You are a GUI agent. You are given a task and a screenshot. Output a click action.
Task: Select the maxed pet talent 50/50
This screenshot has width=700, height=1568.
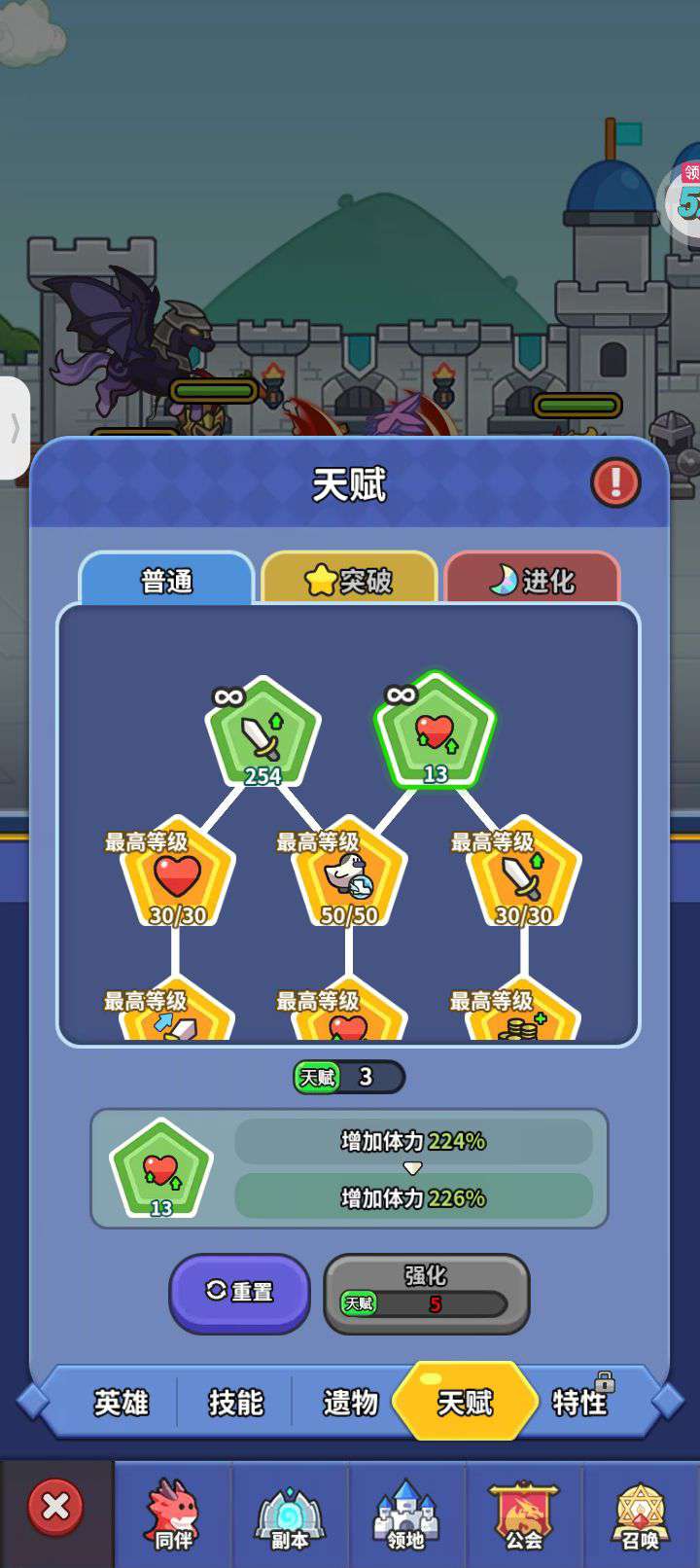point(349,875)
